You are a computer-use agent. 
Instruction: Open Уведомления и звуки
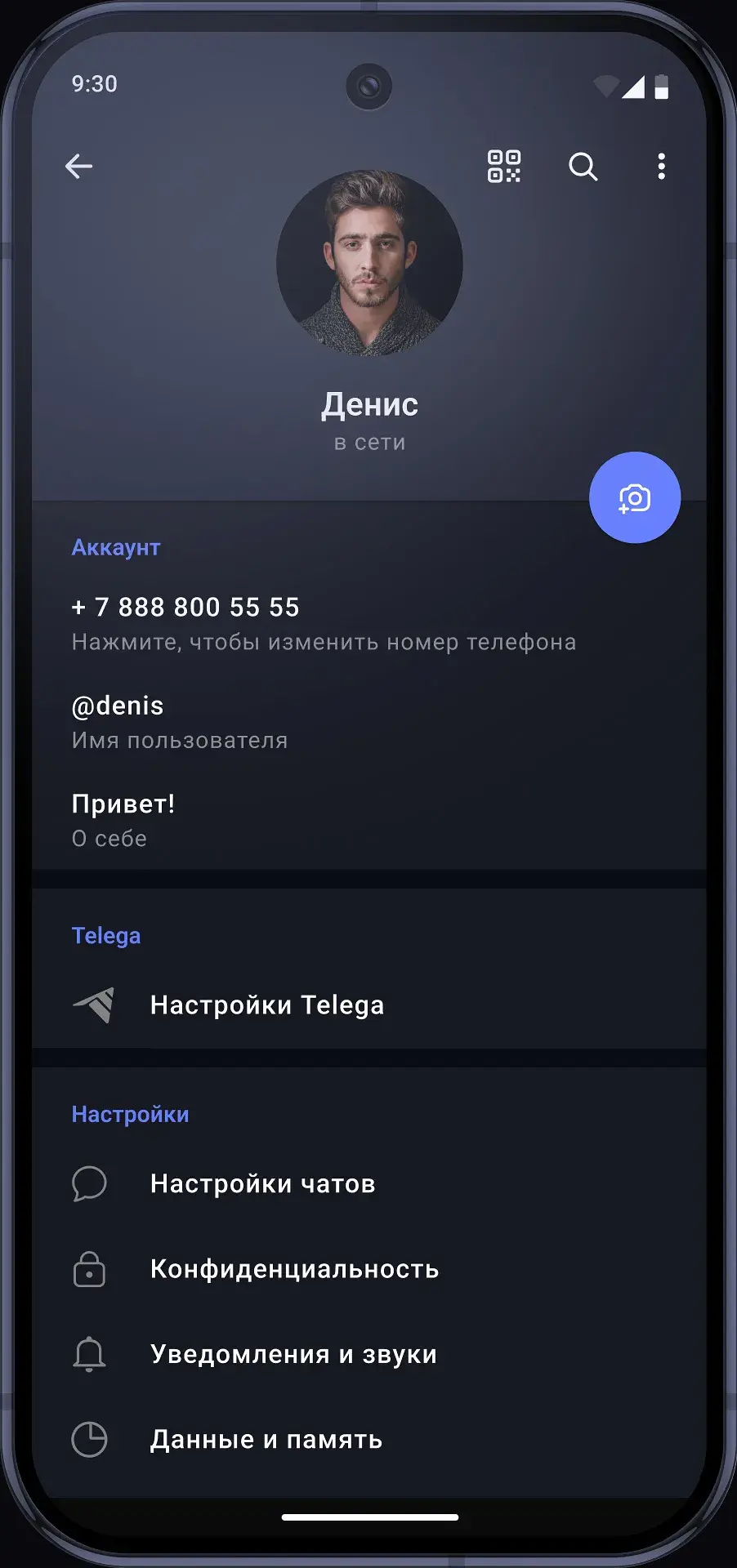293,1355
